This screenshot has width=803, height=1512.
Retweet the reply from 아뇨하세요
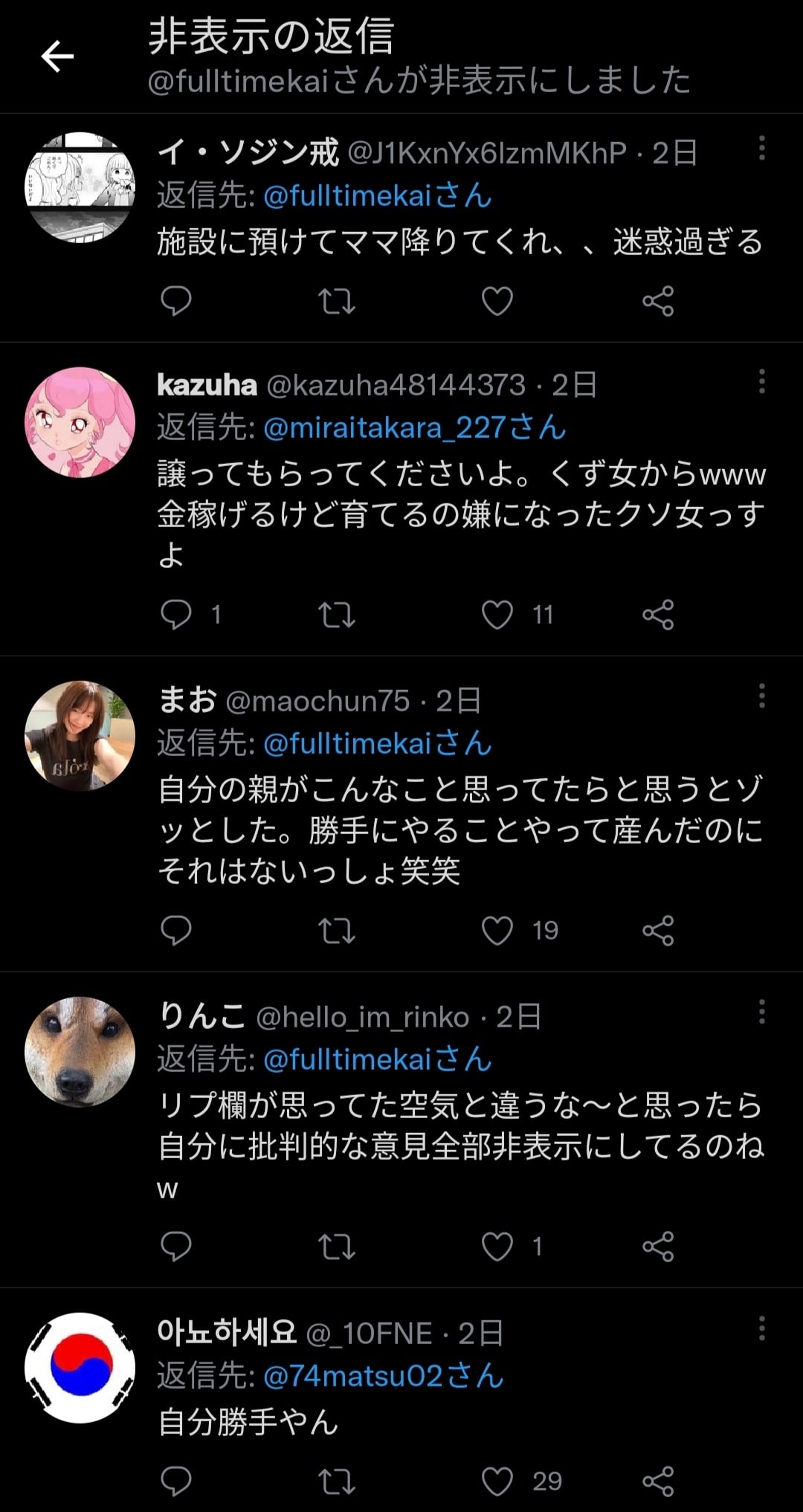336,1482
